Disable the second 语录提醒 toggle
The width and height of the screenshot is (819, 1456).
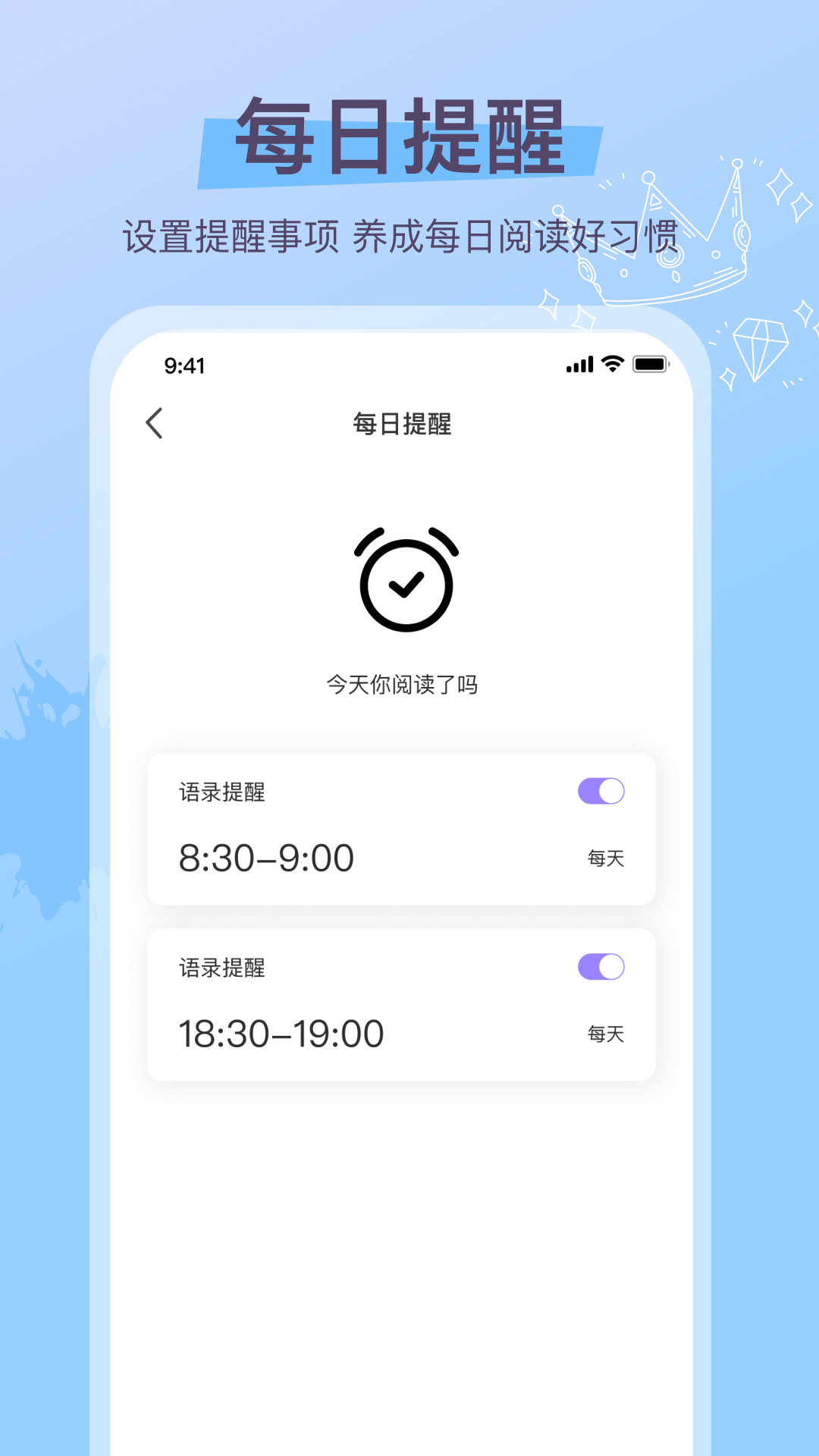600,966
